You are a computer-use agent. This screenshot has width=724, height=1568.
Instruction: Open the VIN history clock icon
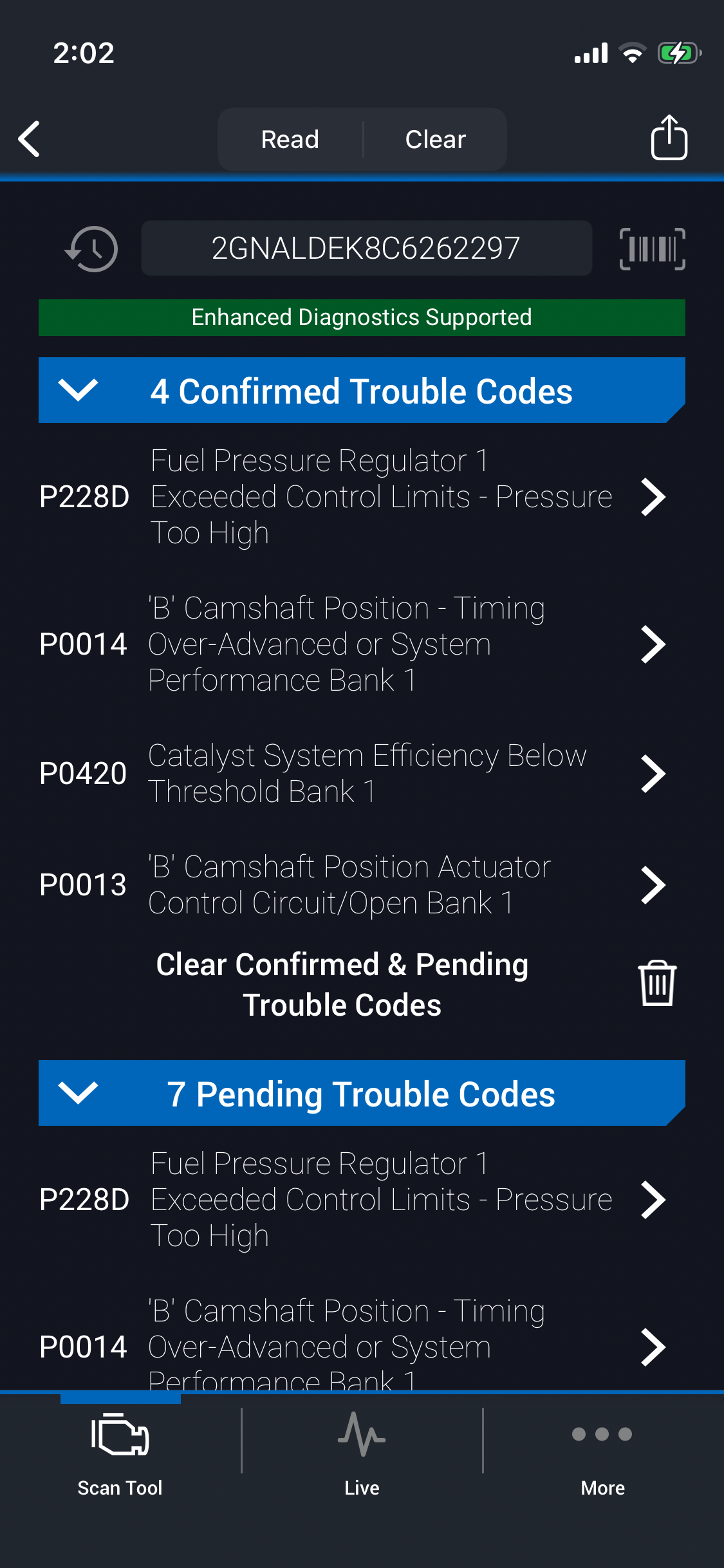[x=91, y=249]
